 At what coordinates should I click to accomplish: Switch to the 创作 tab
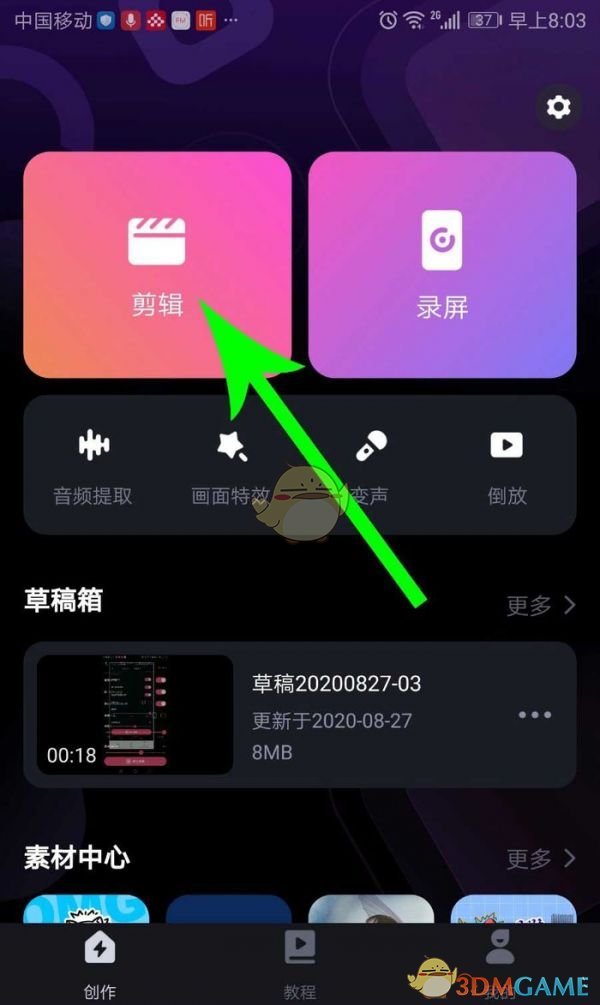coord(99,964)
